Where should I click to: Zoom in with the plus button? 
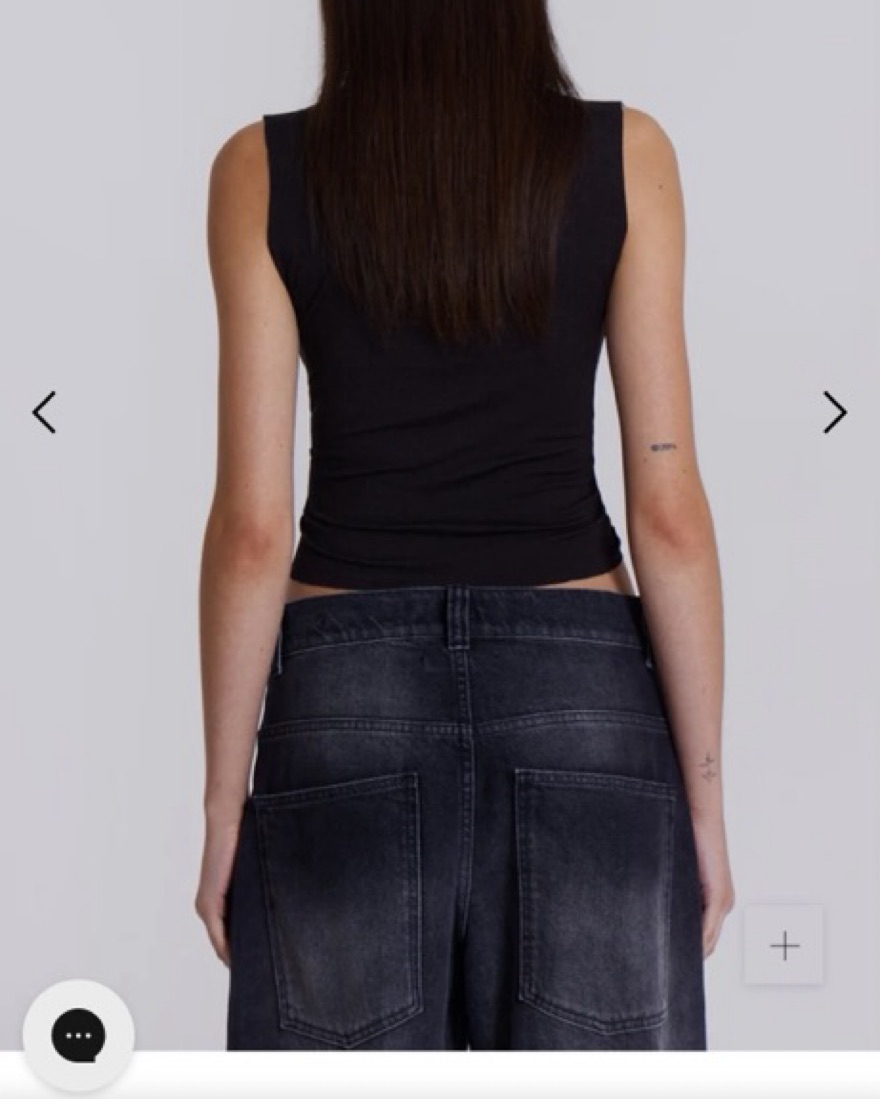point(784,946)
